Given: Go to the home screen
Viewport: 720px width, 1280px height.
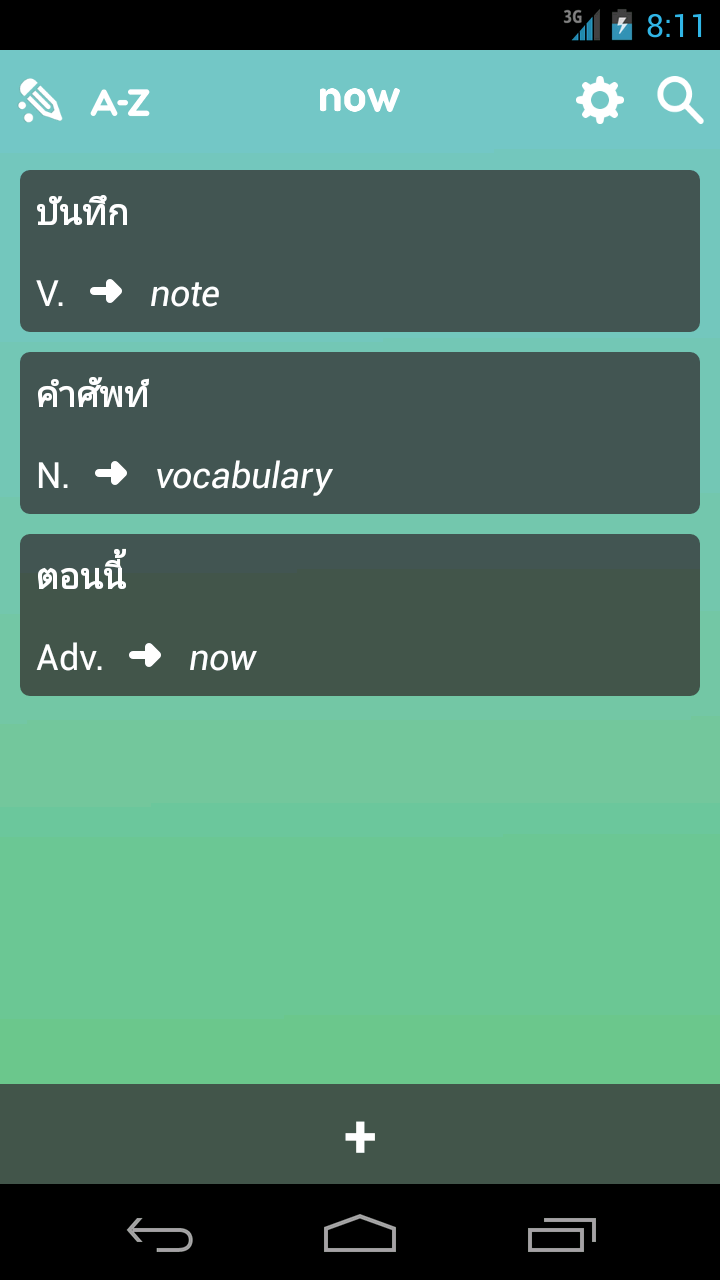Looking at the screenshot, I should pos(360,1234).
